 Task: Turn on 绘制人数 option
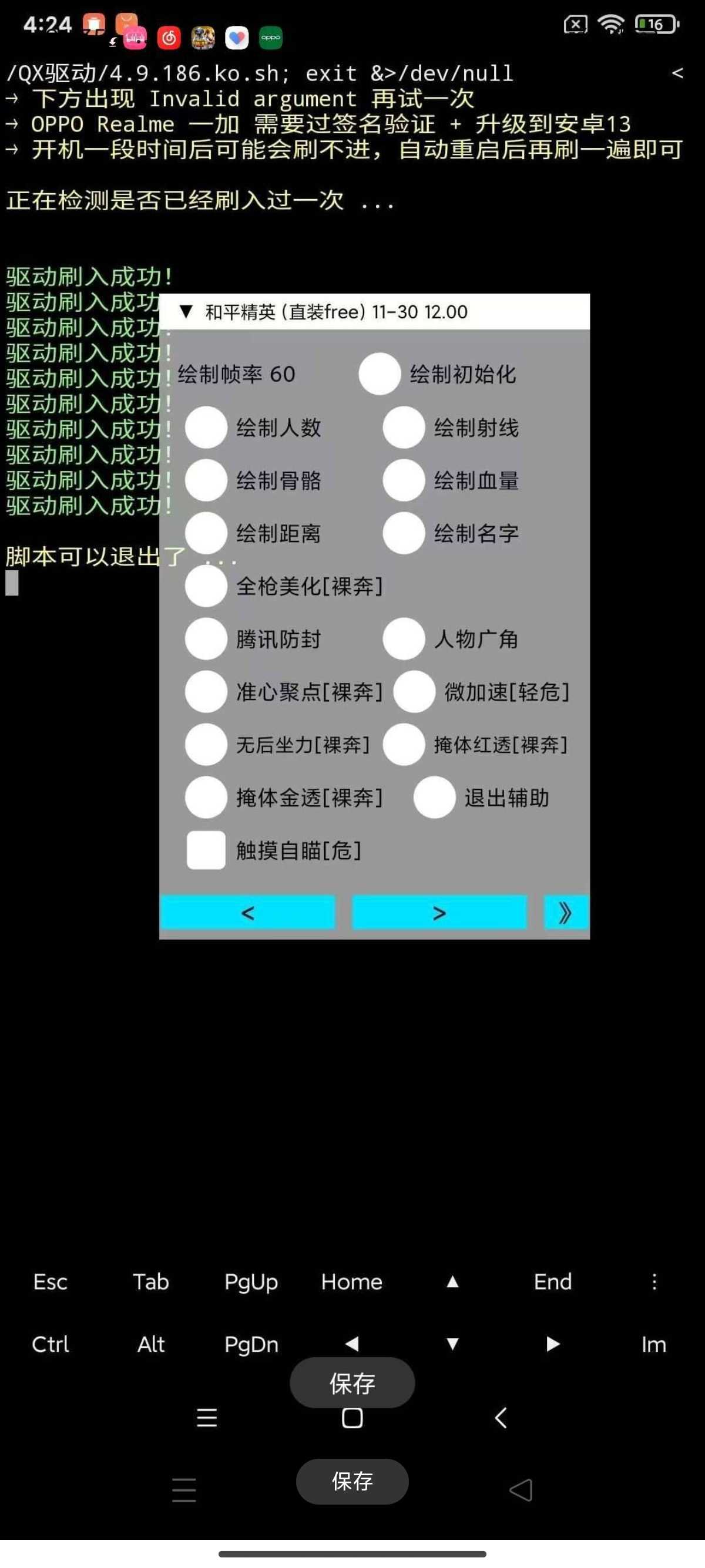tap(206, 428)
